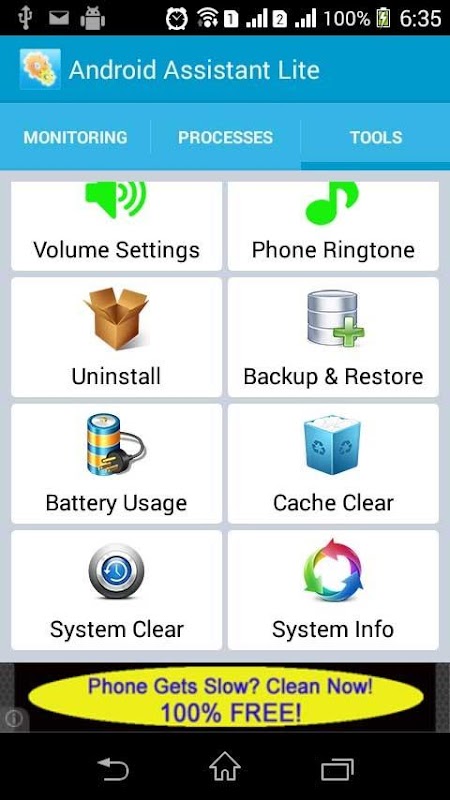The width and height of the screenshot is (450, 800).
Task: Go back with the navigation bar
Action: pyautogui.click(x=113, y=769)
